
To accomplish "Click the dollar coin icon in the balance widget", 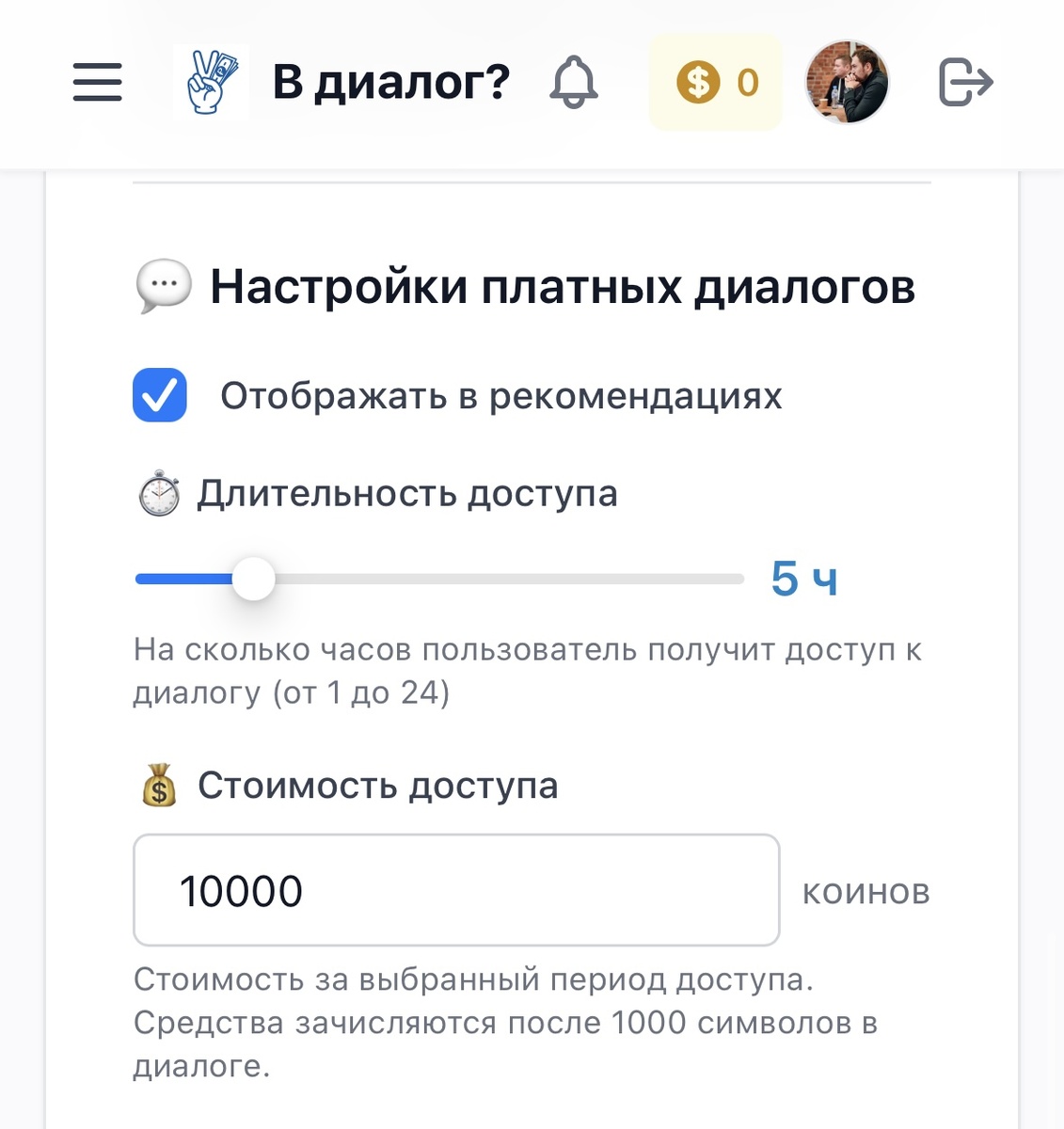I will coord(696,82).
